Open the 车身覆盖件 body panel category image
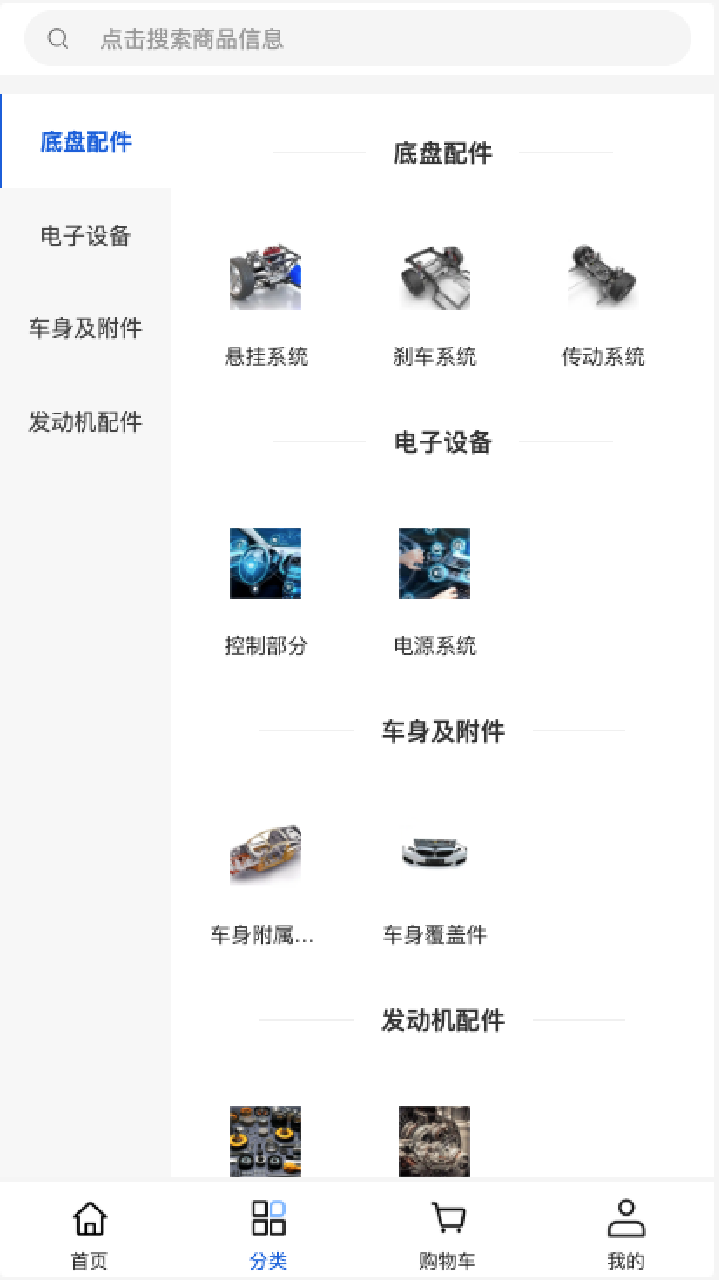720x1280 pixels. pos(434,853)
